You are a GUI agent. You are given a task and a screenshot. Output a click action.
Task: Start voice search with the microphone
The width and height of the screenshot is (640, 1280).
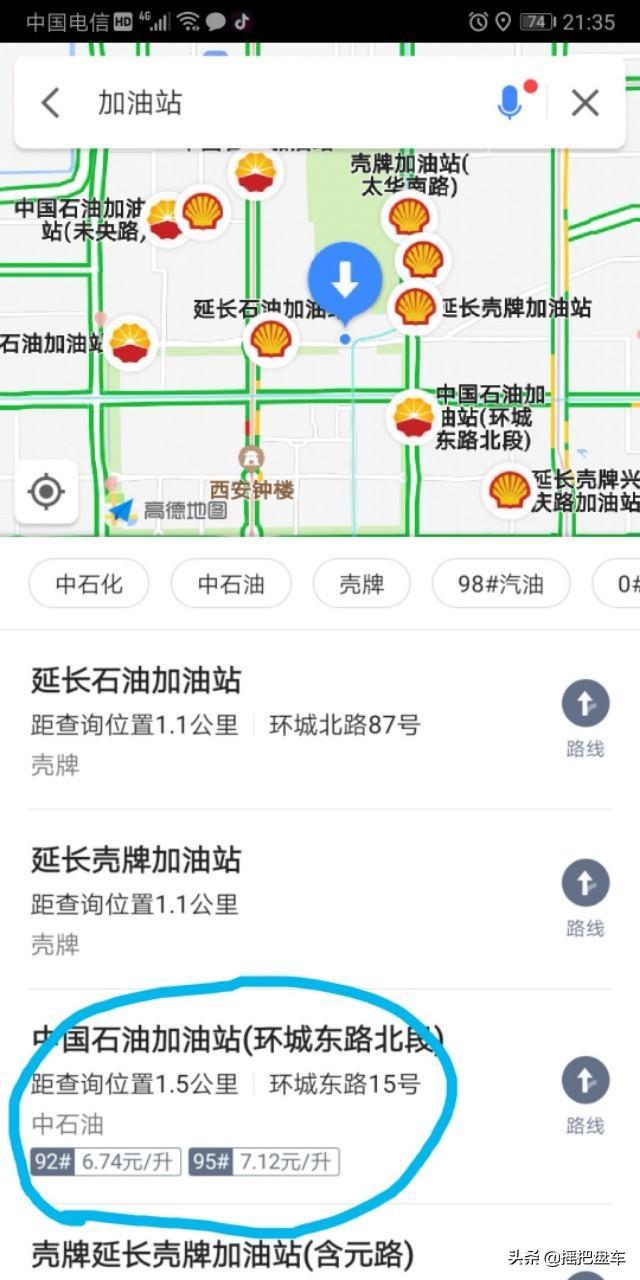coord(510,102)
